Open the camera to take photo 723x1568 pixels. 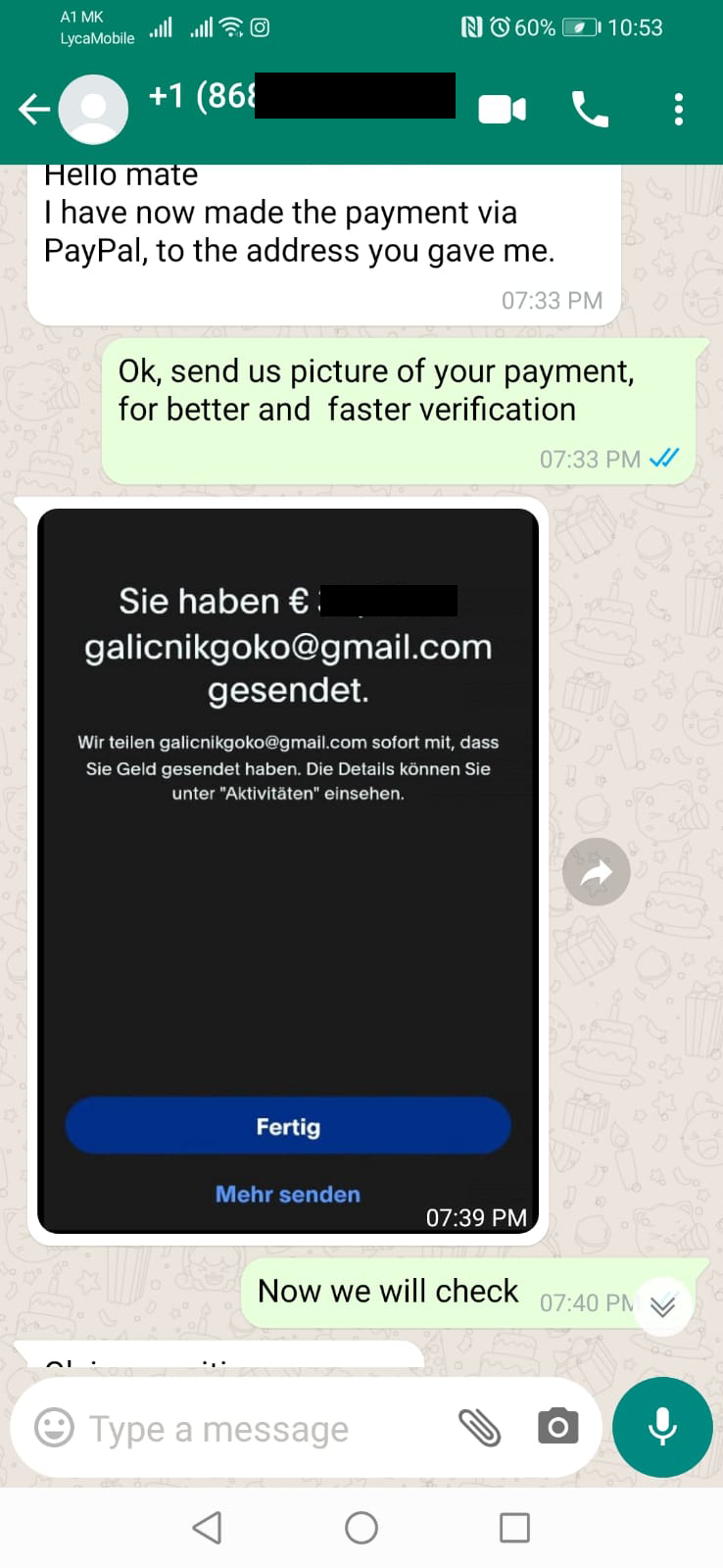pos(557,1427)
